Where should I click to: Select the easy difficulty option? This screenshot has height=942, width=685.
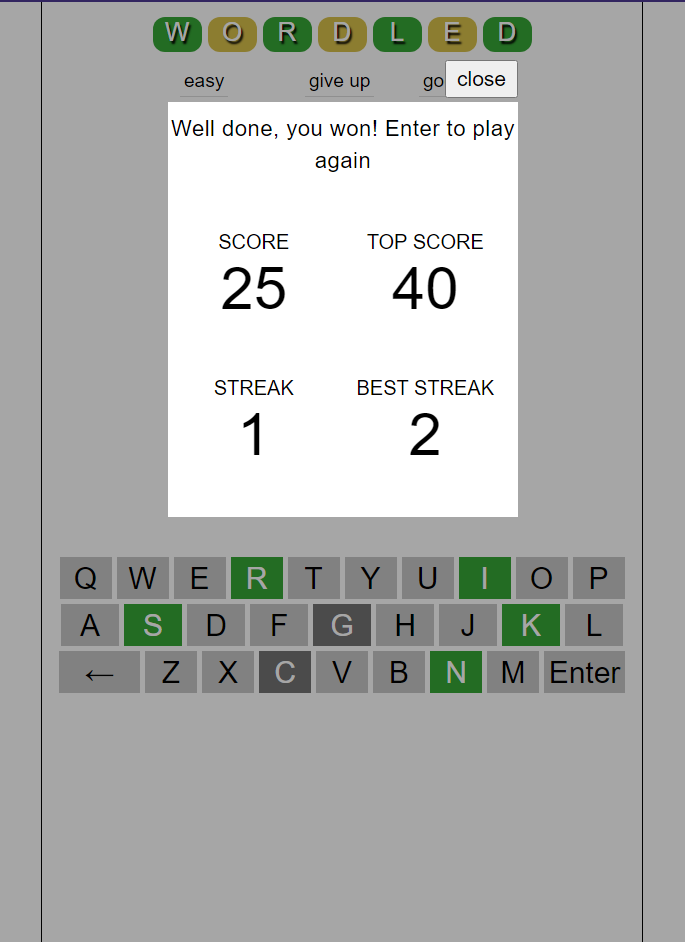(204, 81)
